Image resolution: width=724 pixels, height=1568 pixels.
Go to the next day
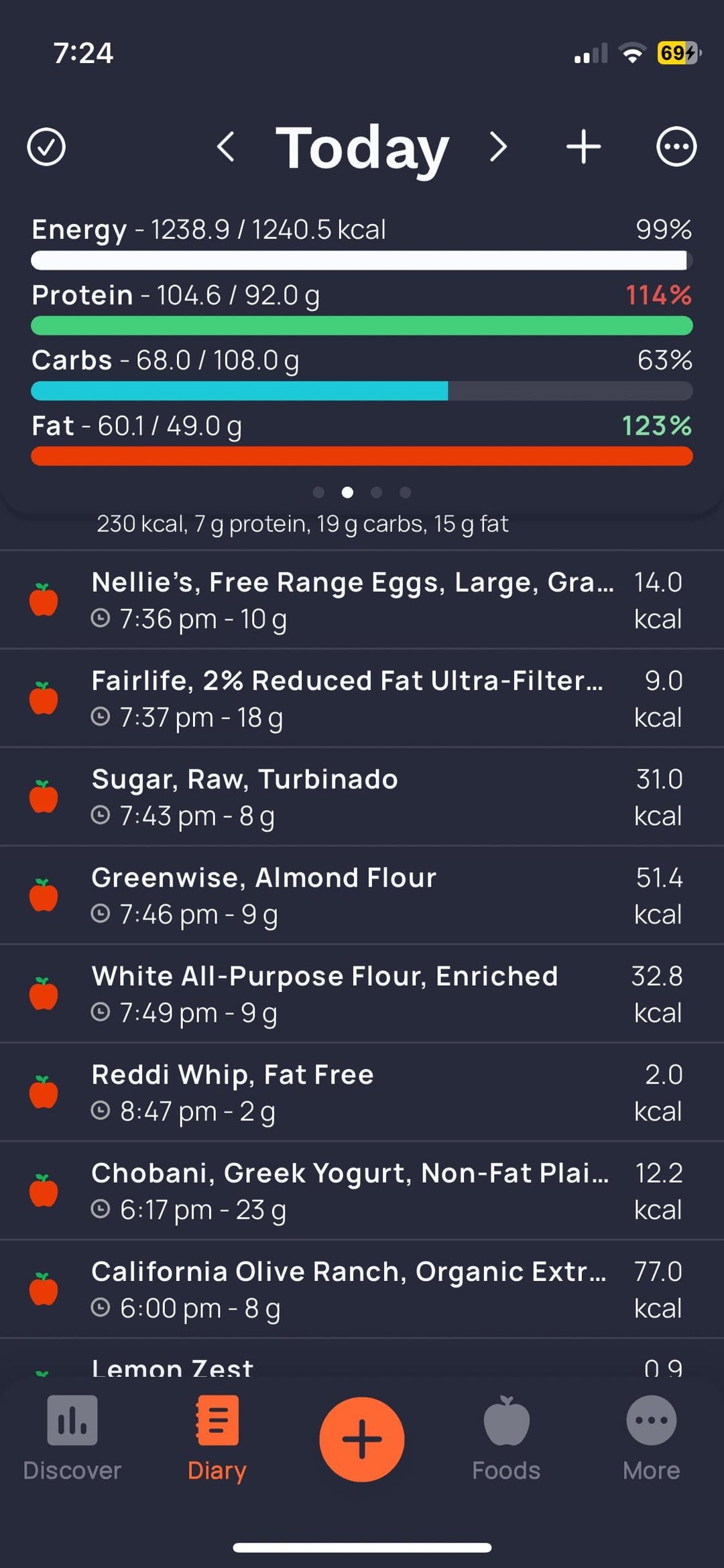498,147
